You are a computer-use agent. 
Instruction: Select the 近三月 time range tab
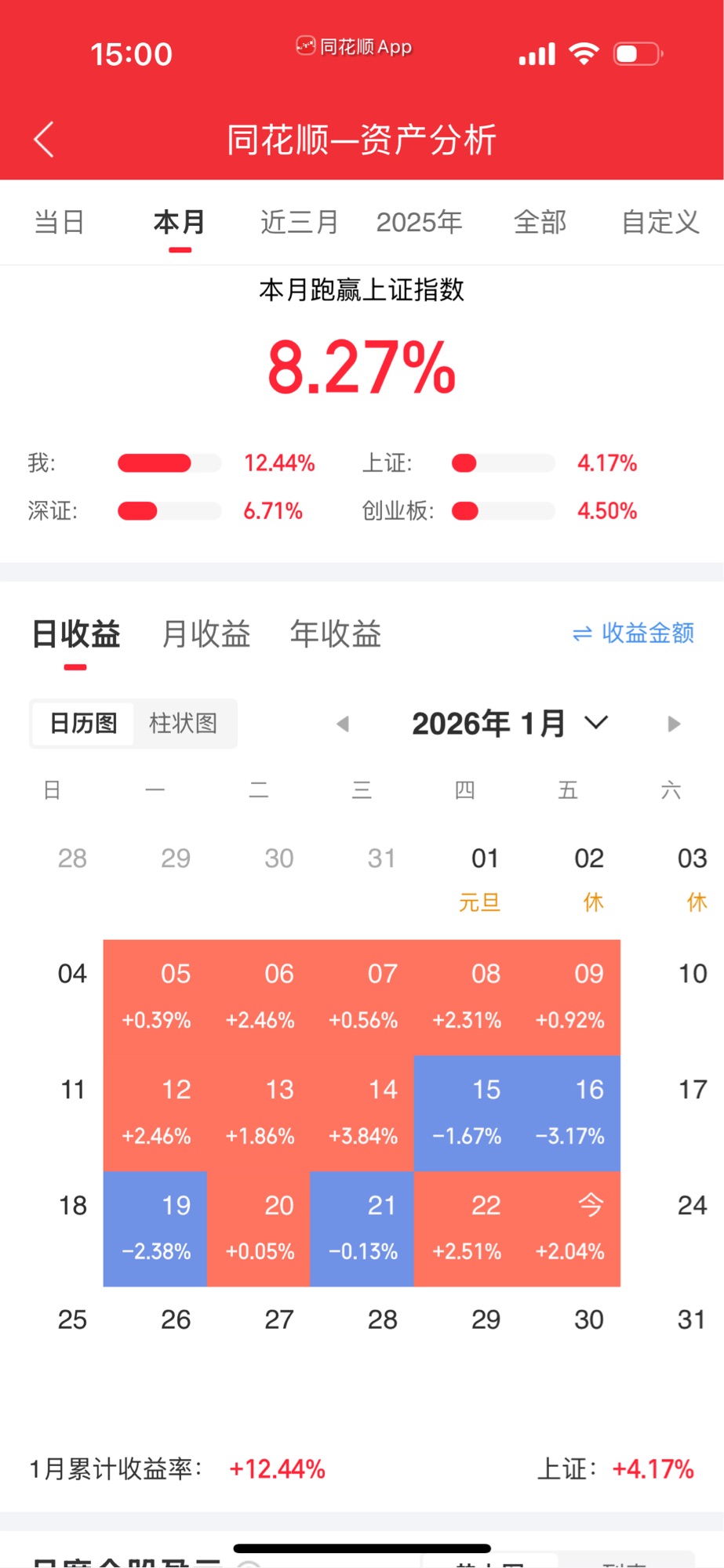[x=299, y=223]
